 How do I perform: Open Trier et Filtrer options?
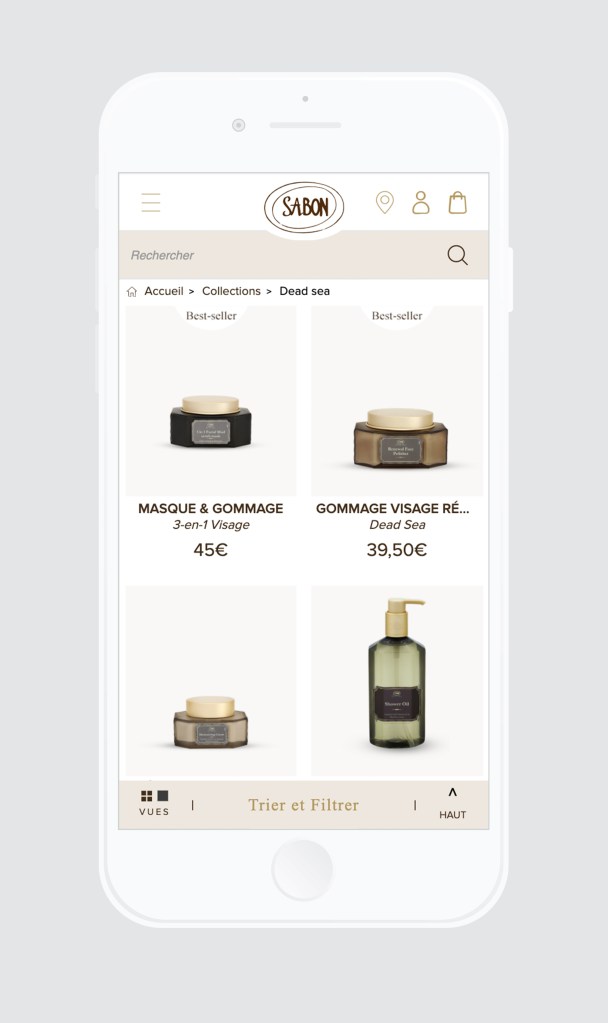(x=303, y=805)
